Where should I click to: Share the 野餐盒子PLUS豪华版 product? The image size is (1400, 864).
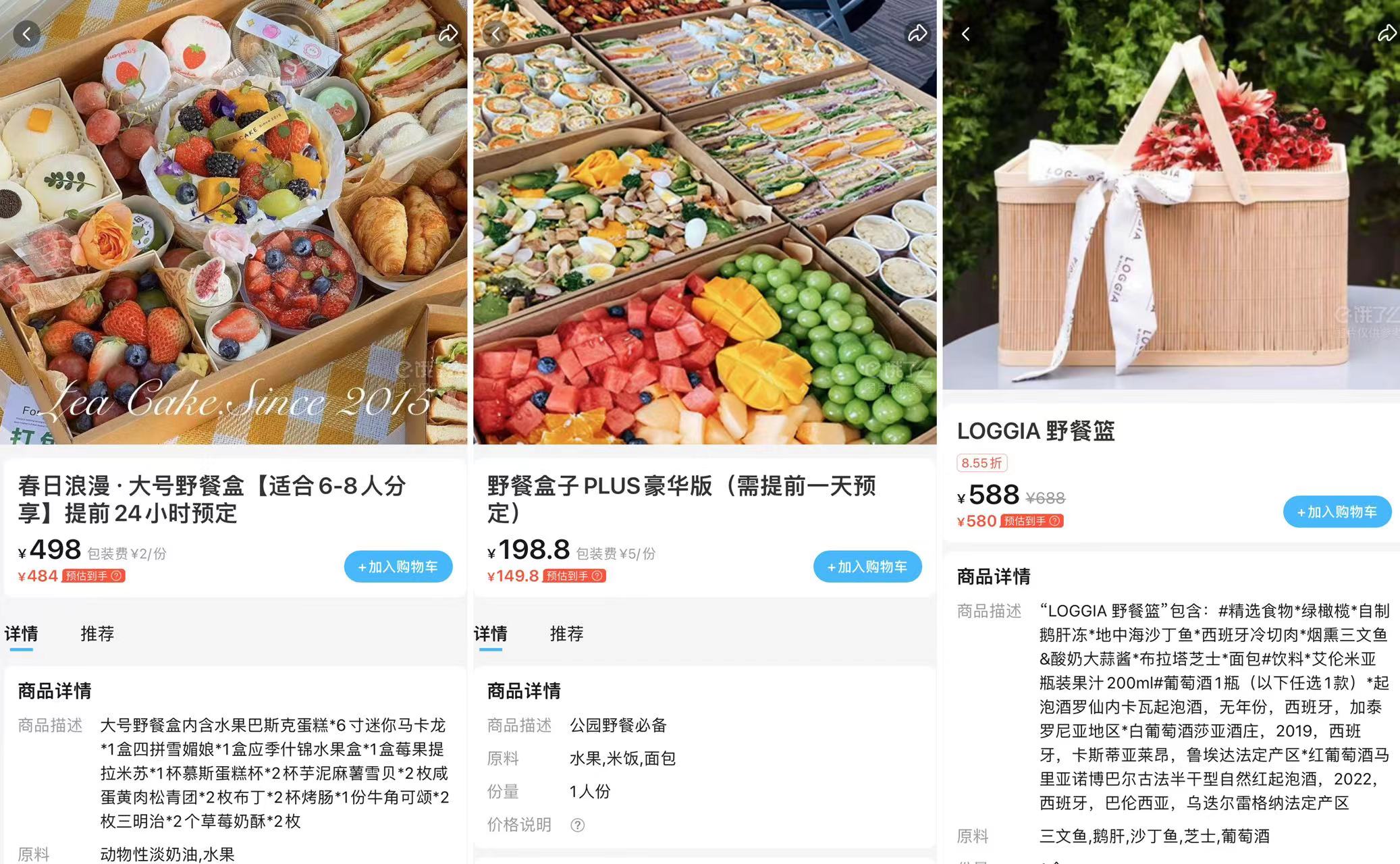click(x=917, y=34)
